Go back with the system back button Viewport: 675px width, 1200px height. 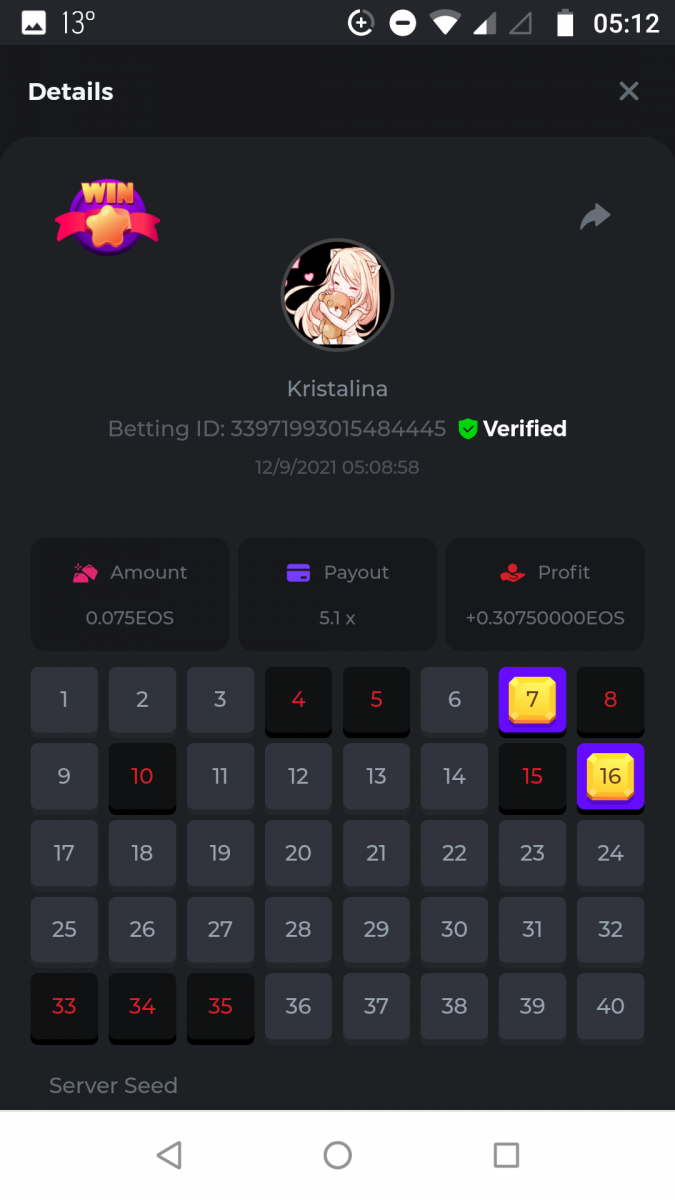tap(169, 1155)
